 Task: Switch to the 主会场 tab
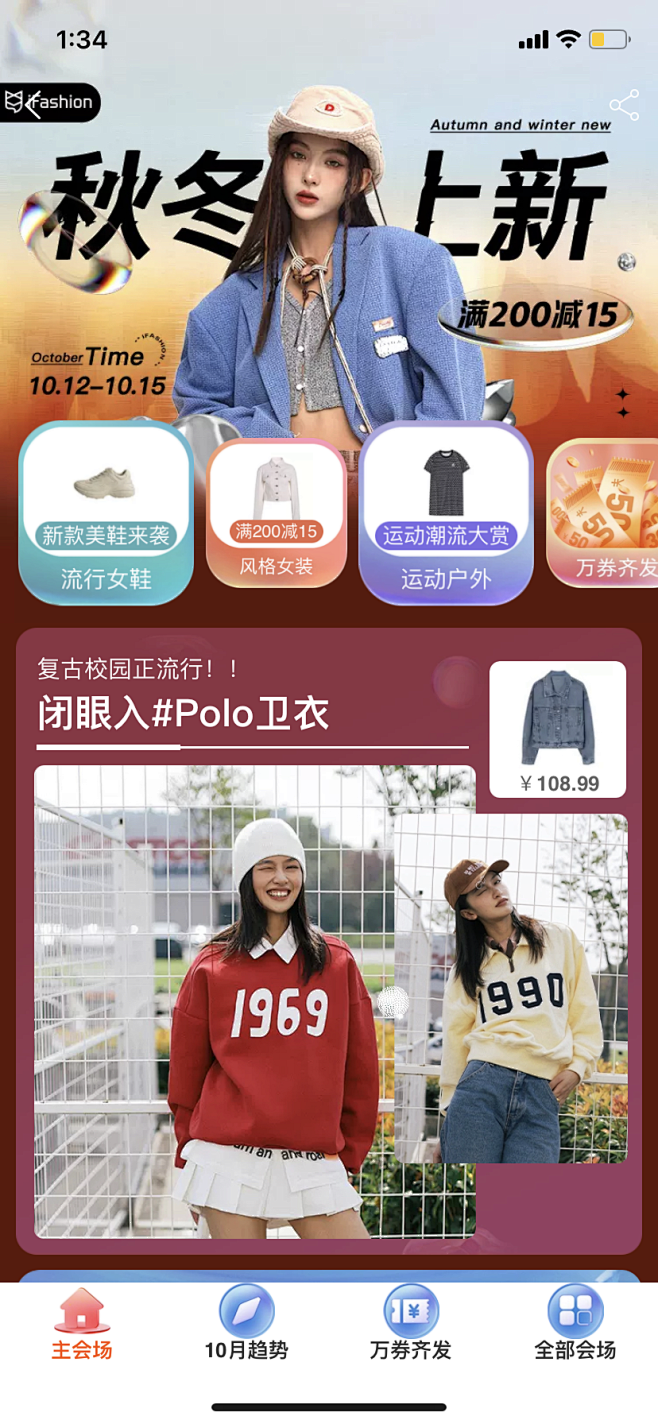[82, 1324]
